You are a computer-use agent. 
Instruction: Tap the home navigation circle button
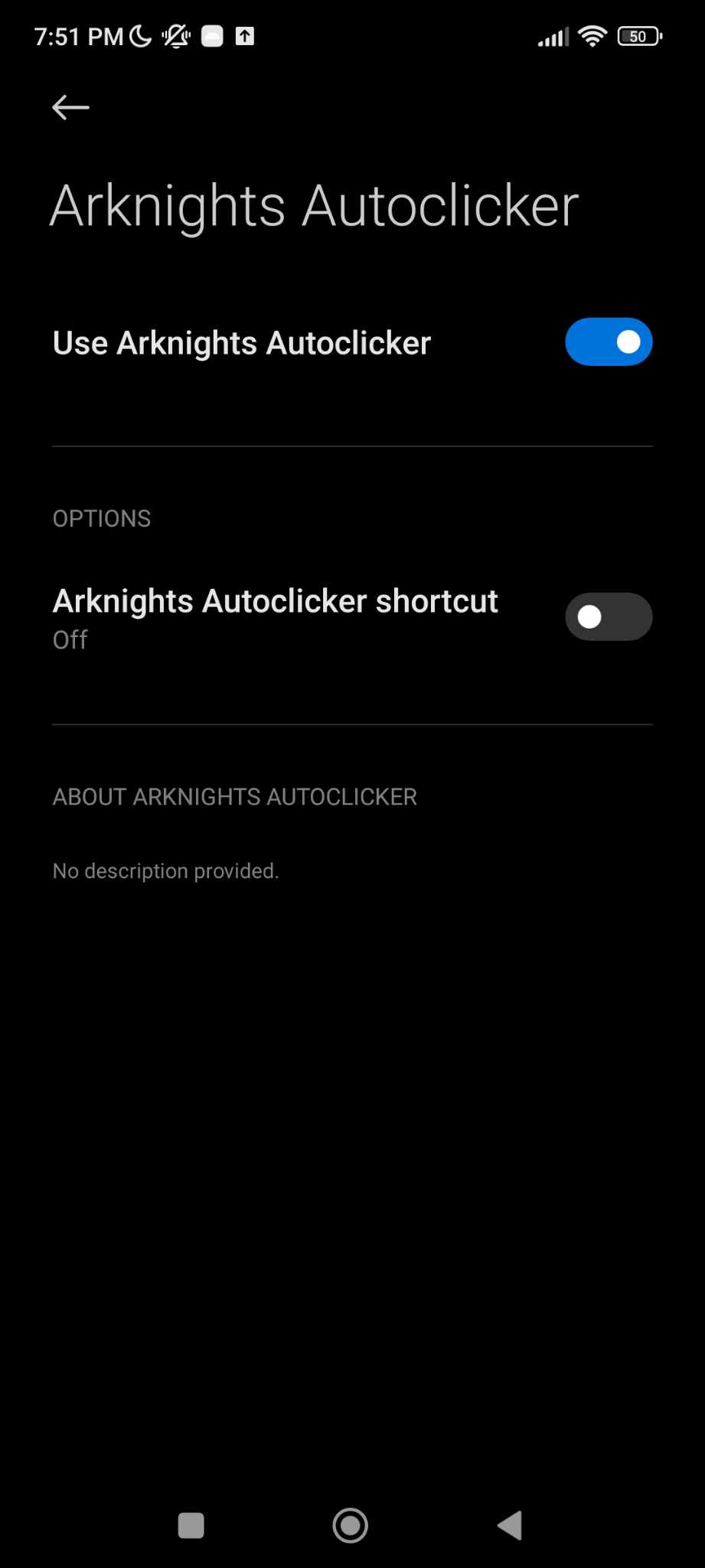point(350,1524)
